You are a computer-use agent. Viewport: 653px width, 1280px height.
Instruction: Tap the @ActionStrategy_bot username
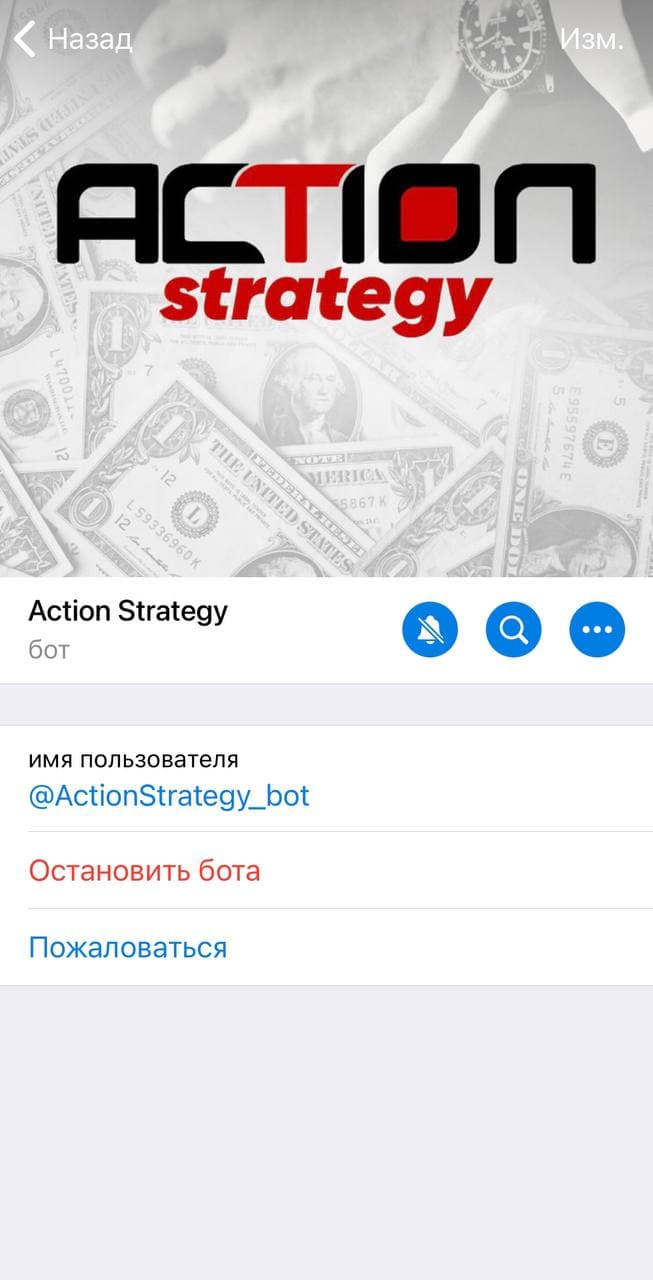[x=169, y=796]
